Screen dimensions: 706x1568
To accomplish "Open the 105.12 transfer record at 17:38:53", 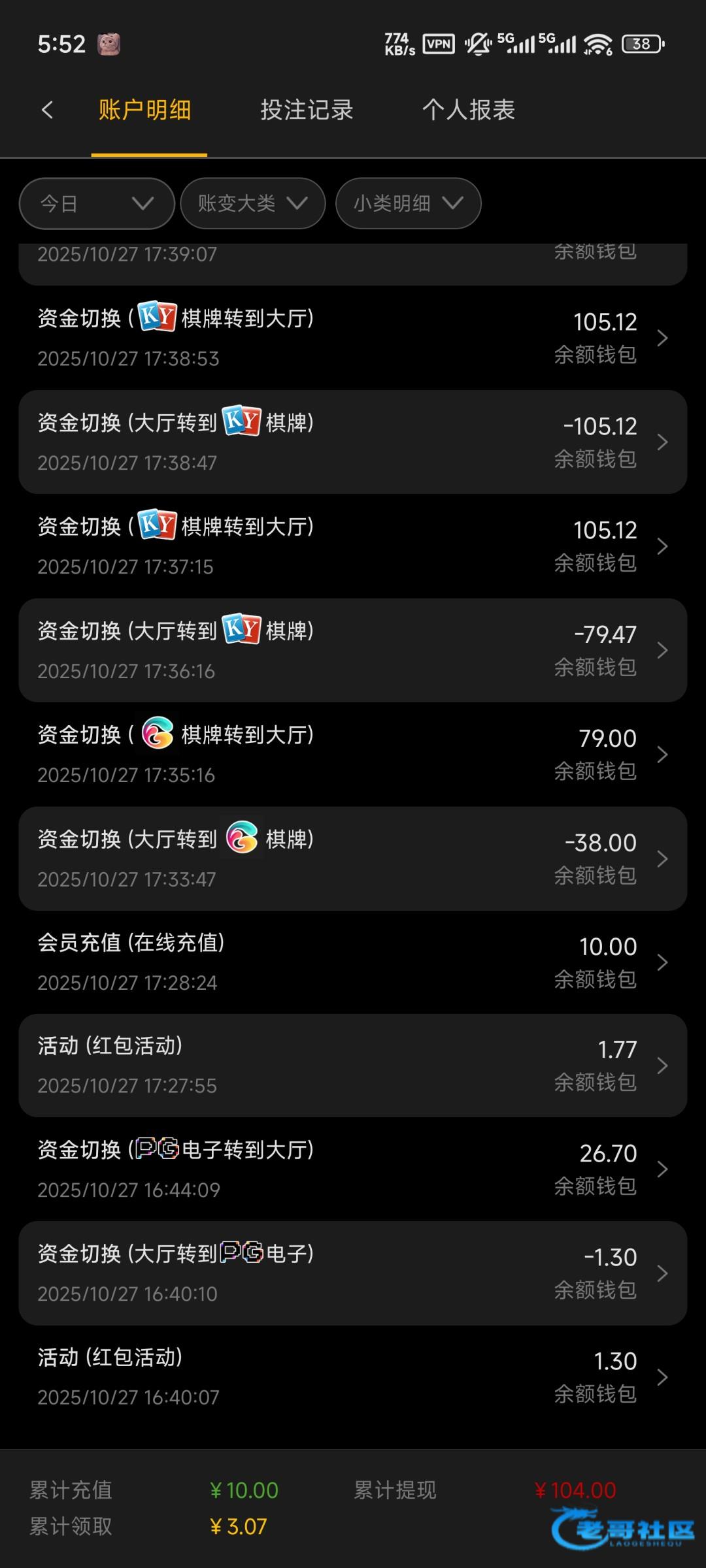I will (x=353, y=338).
